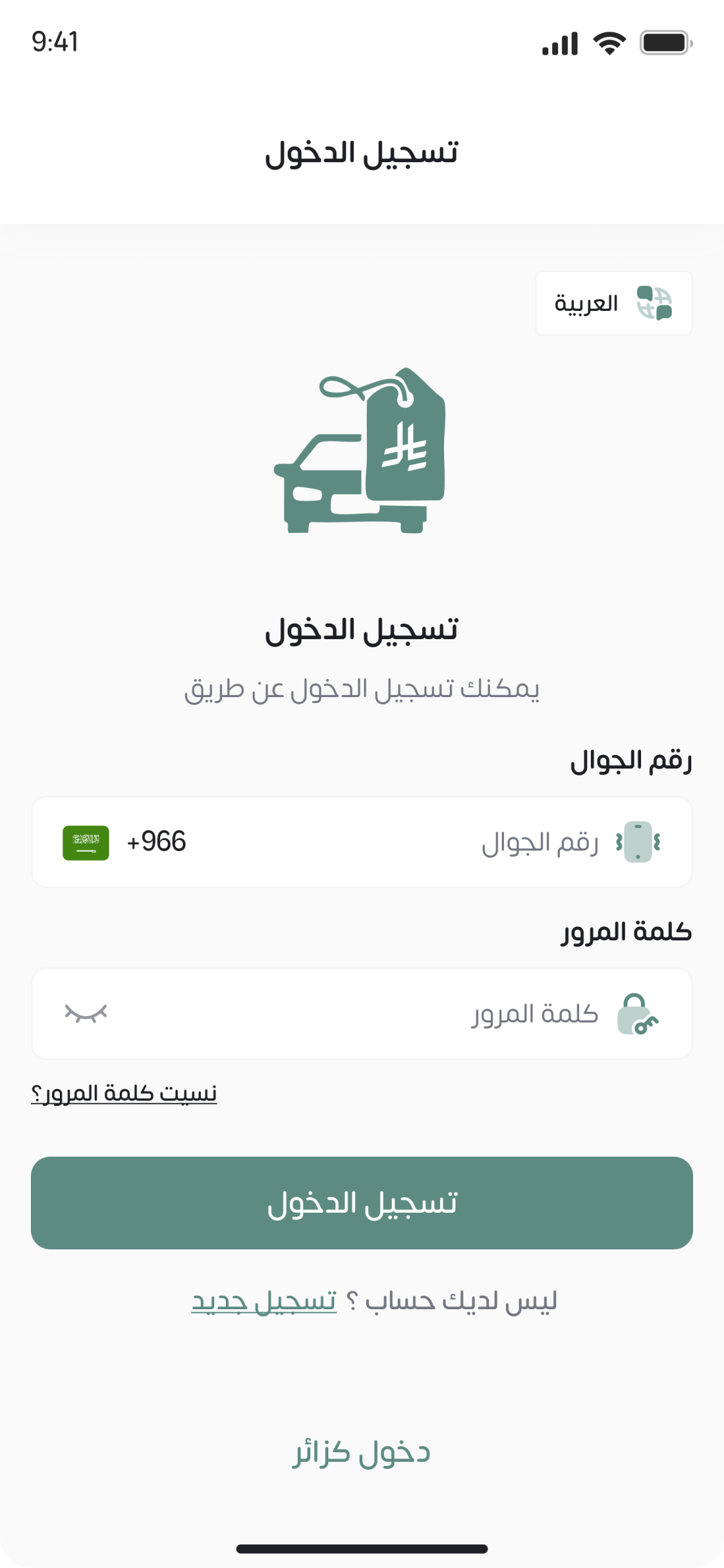Continue as guest via دخول كزائر

coord(362,1453)
